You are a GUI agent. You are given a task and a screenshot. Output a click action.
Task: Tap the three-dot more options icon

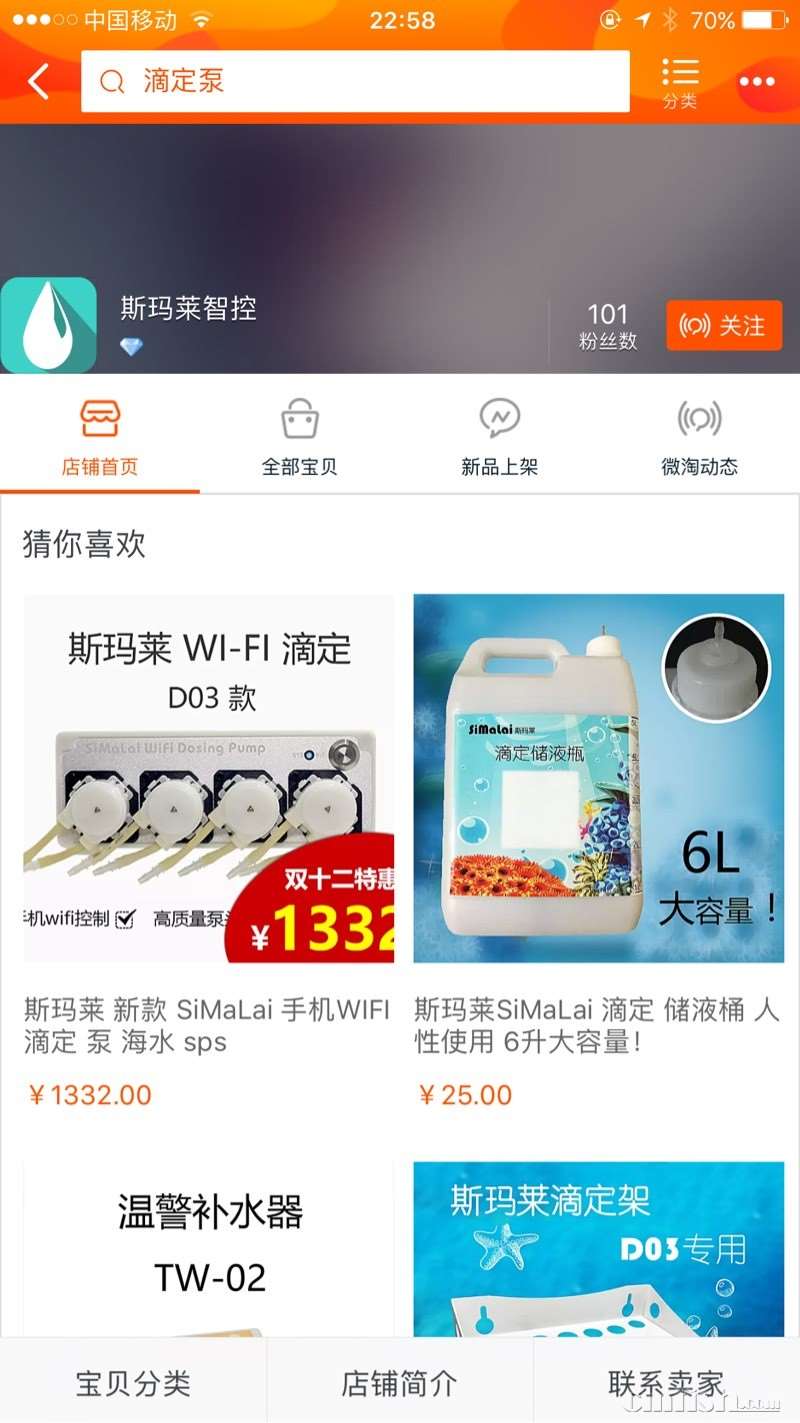tap(756, 80)
